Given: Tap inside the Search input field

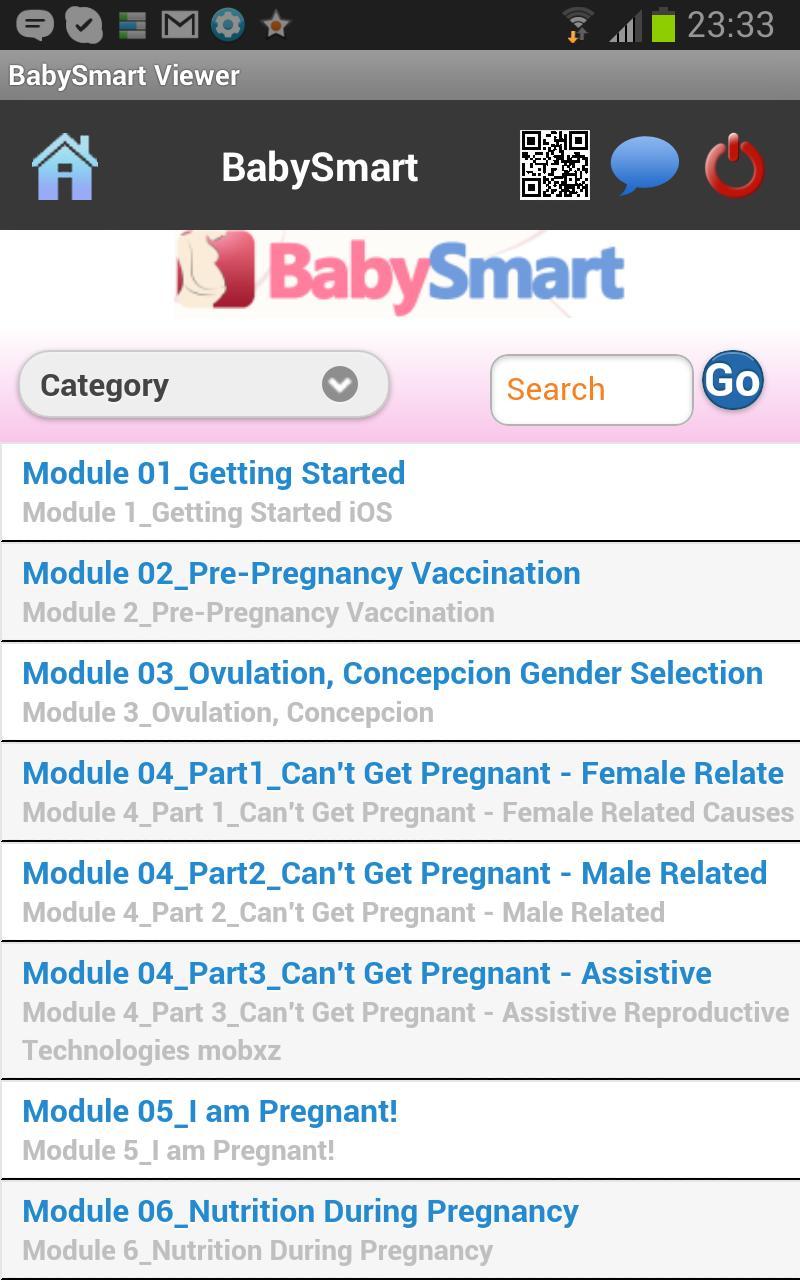Looking at the screenshot, I should (x=590, y=388).
